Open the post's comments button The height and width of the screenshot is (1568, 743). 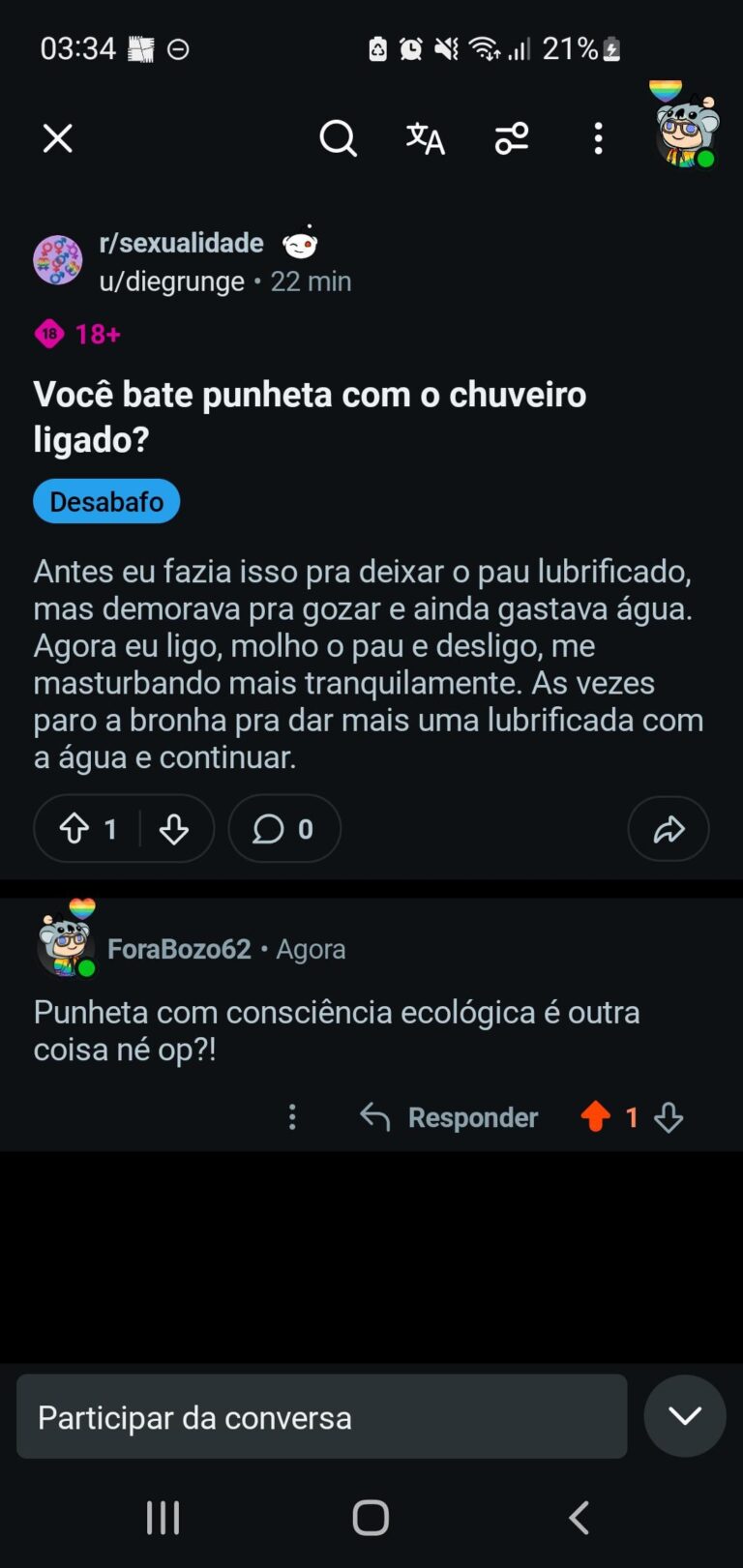(284, 829)
